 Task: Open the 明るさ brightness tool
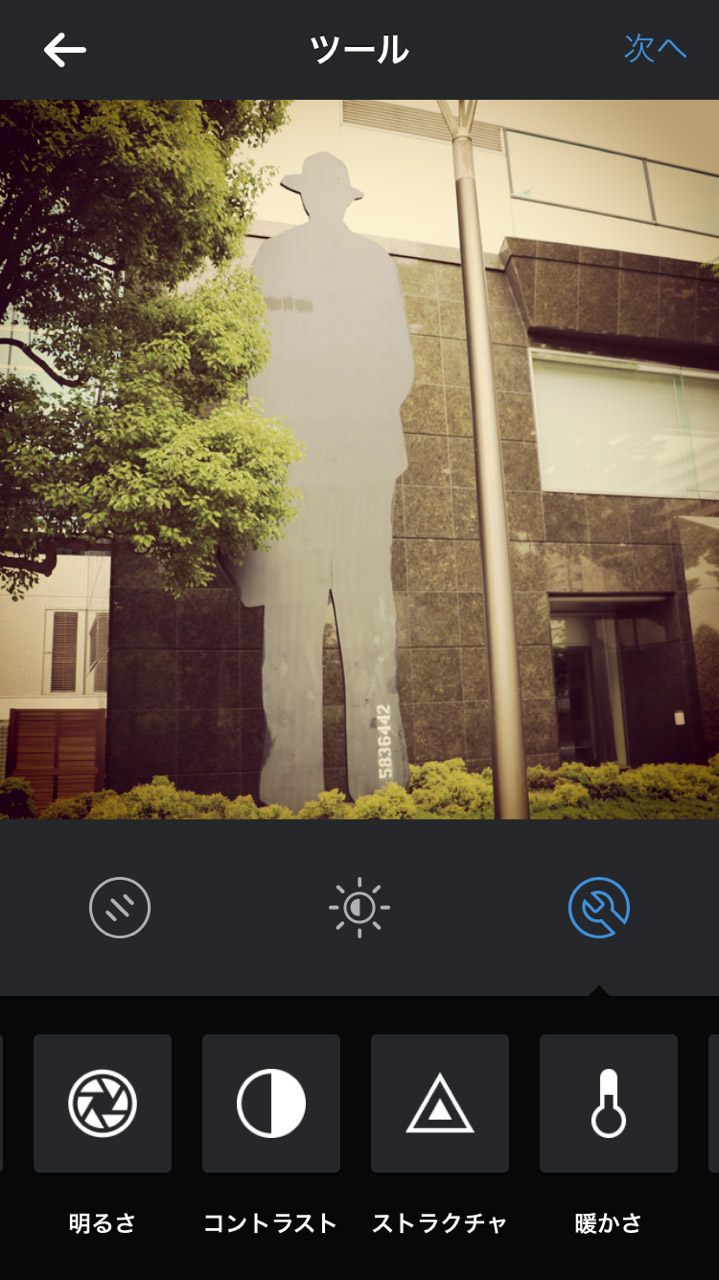click(x=103, y=1103)
